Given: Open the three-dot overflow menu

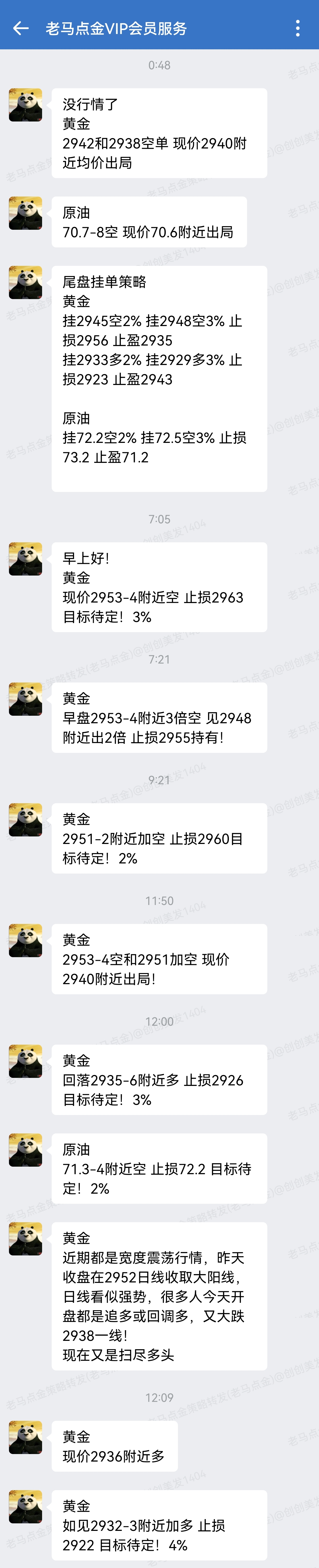Looking at the screenshot, I should 297,28.
